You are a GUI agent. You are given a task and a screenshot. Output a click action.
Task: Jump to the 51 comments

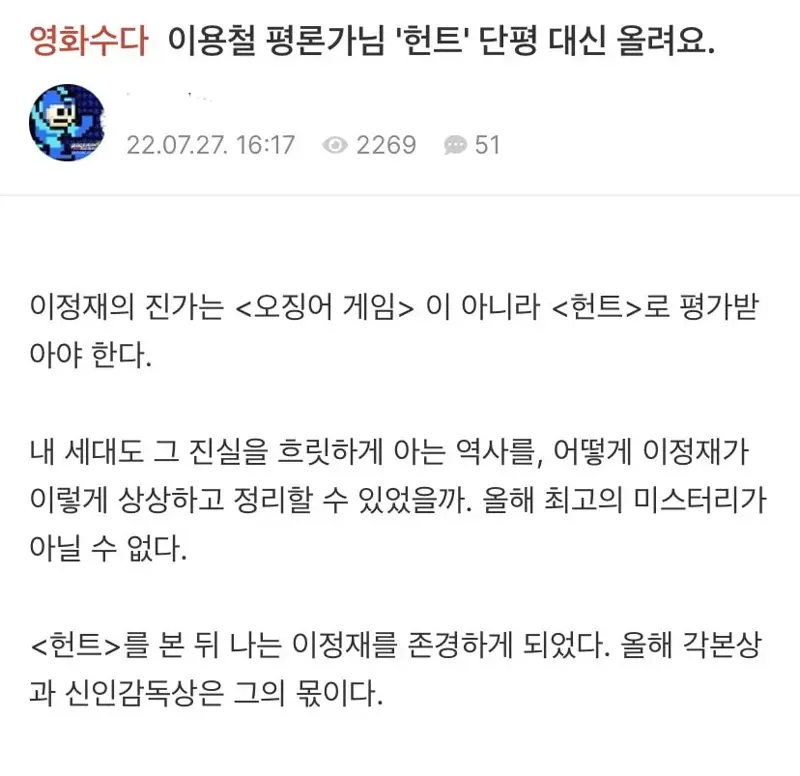[x=473, y=145]
